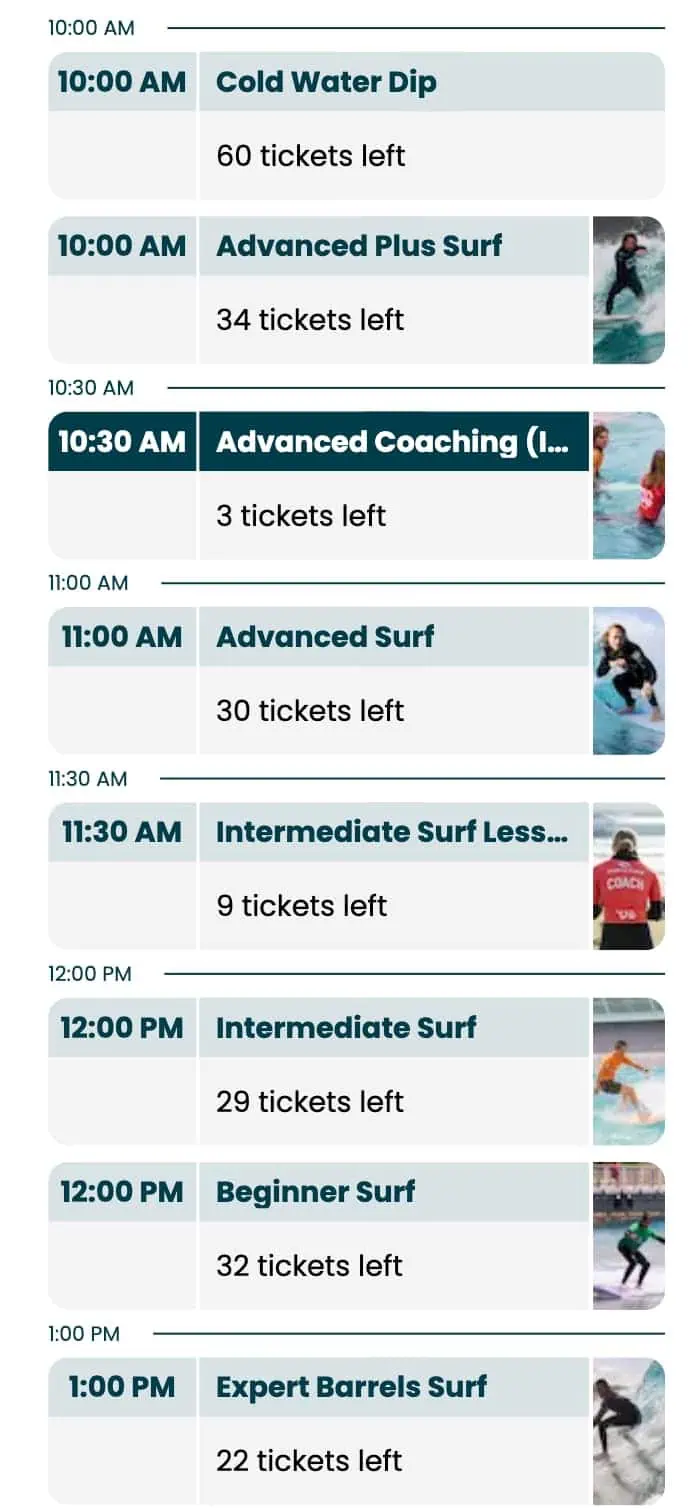Open the Beginner Surf session
Viewport: 700px width, 1510px height.
click(356, 1235)
